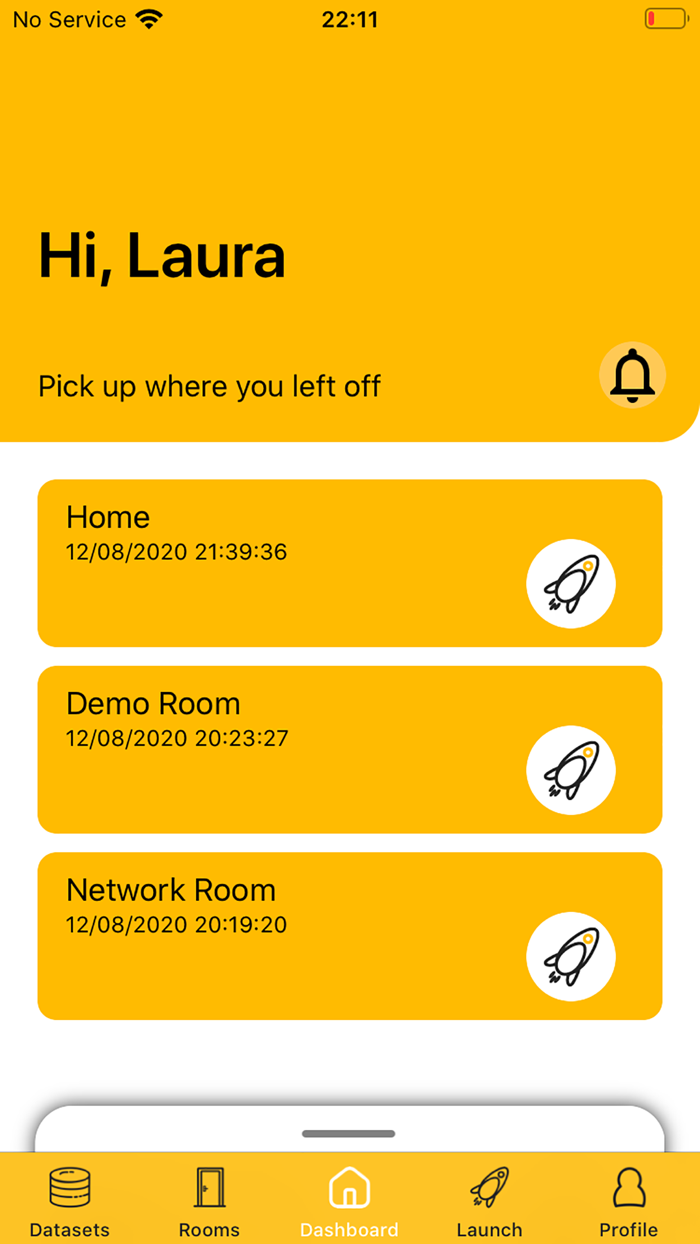View the Profile tab

coord(629,1200)
